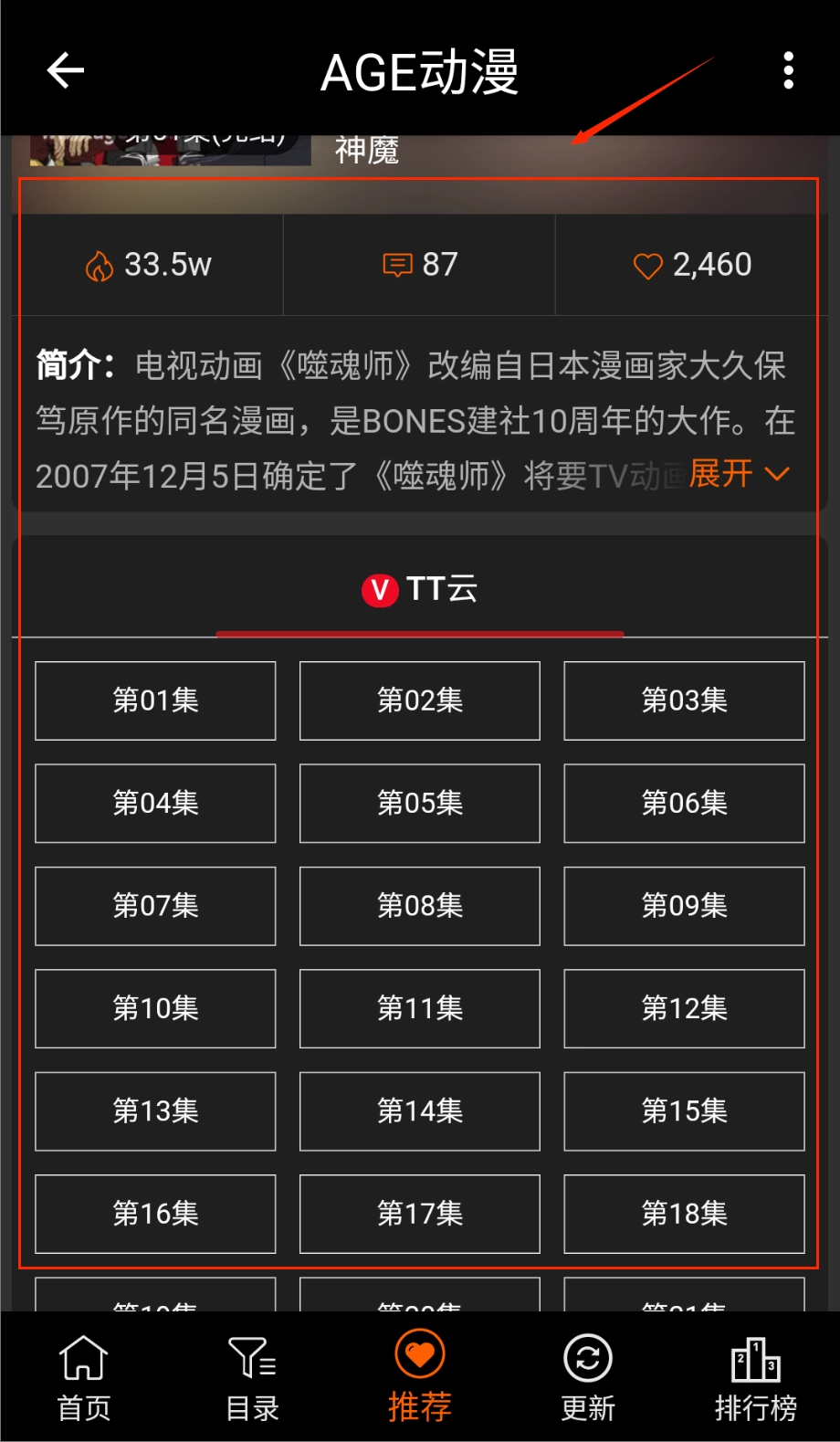Open episode 第14集
Viewport: 840px width, 1442px height.
(x=420, y=1110)
